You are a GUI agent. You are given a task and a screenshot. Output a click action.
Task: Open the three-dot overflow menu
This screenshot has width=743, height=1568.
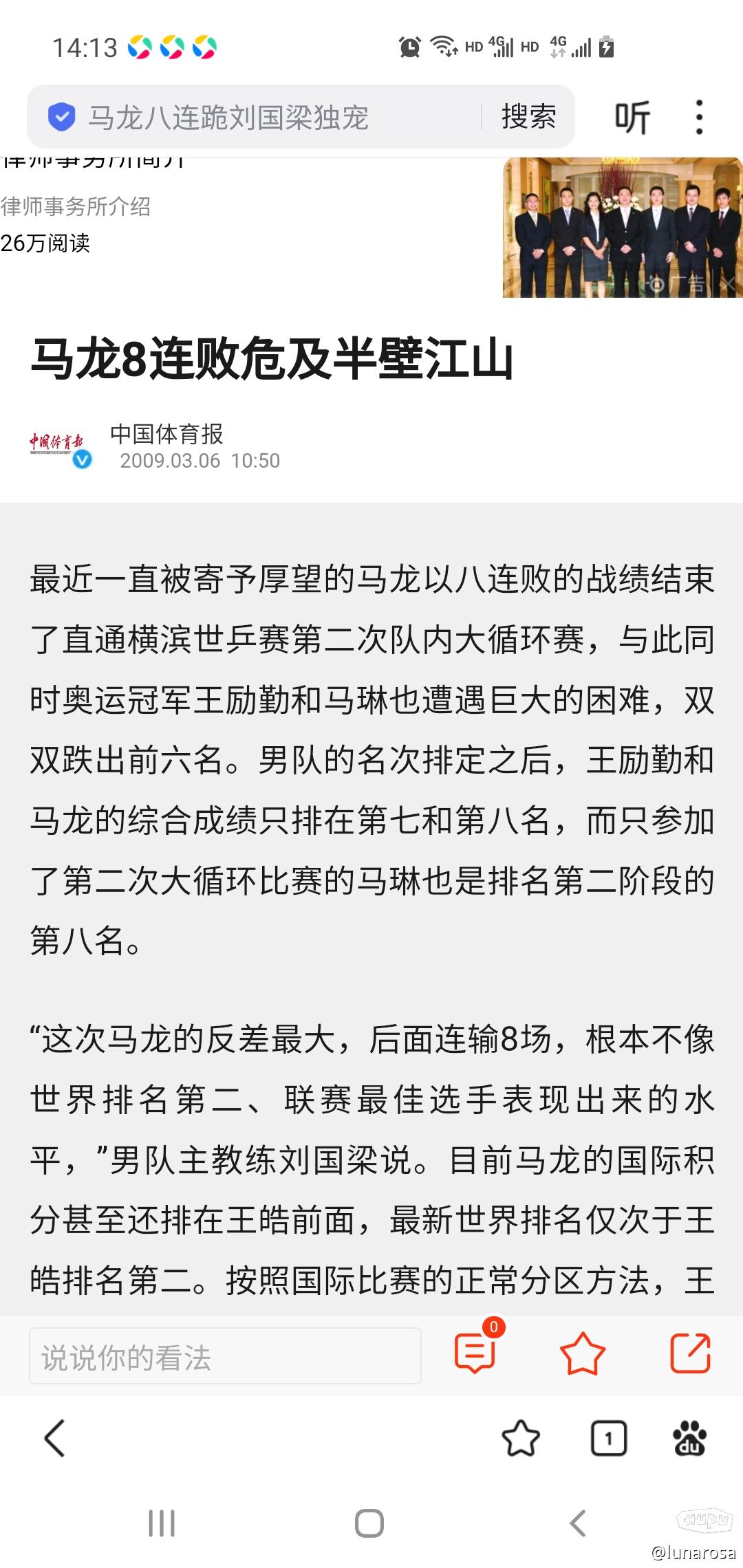(x=699, y=117)
